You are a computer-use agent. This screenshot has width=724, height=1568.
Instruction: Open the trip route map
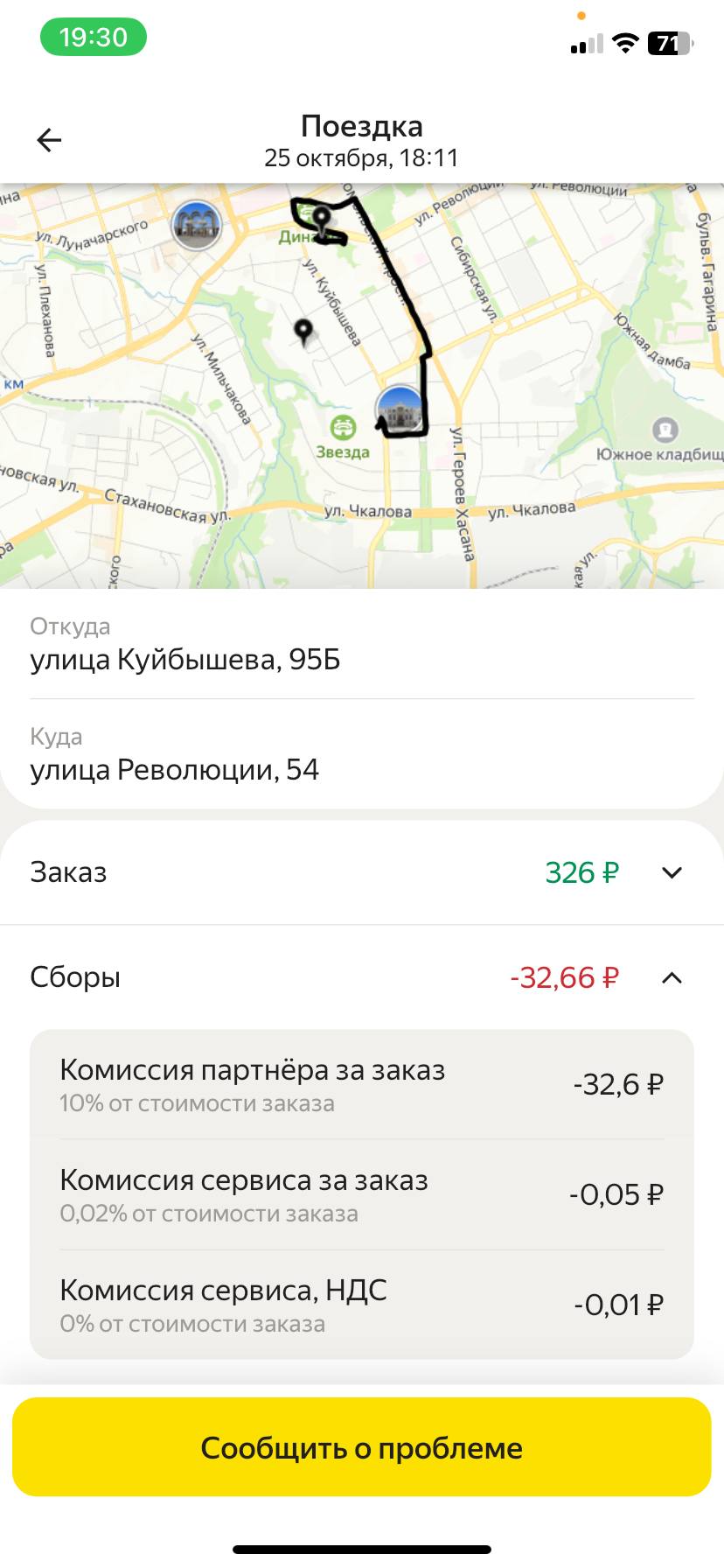click(x=362, y=385)
